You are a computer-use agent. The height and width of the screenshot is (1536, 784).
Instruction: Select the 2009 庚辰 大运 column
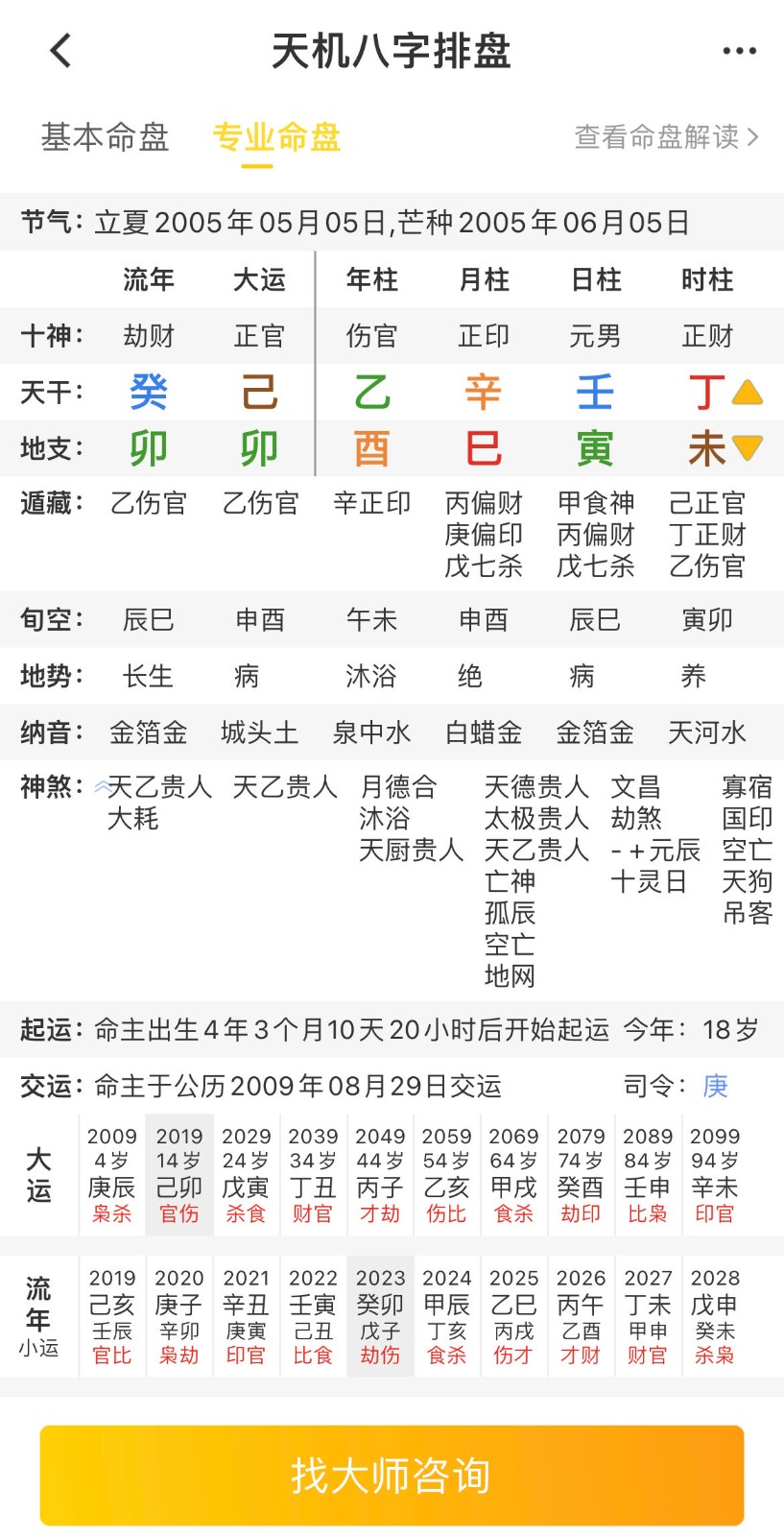[112, 1174]
